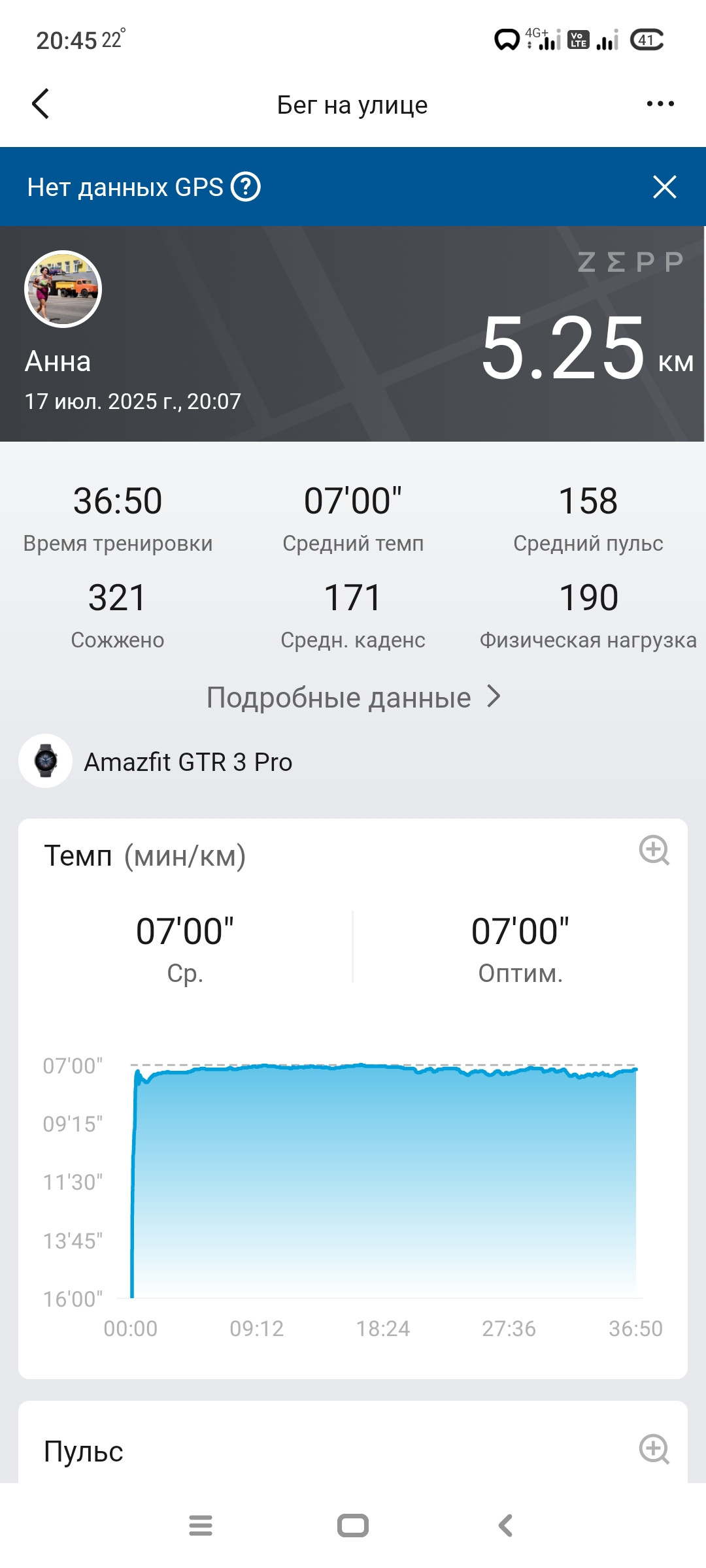
Task: Tap the GPS data help question mark
Action: pos(246,188)
